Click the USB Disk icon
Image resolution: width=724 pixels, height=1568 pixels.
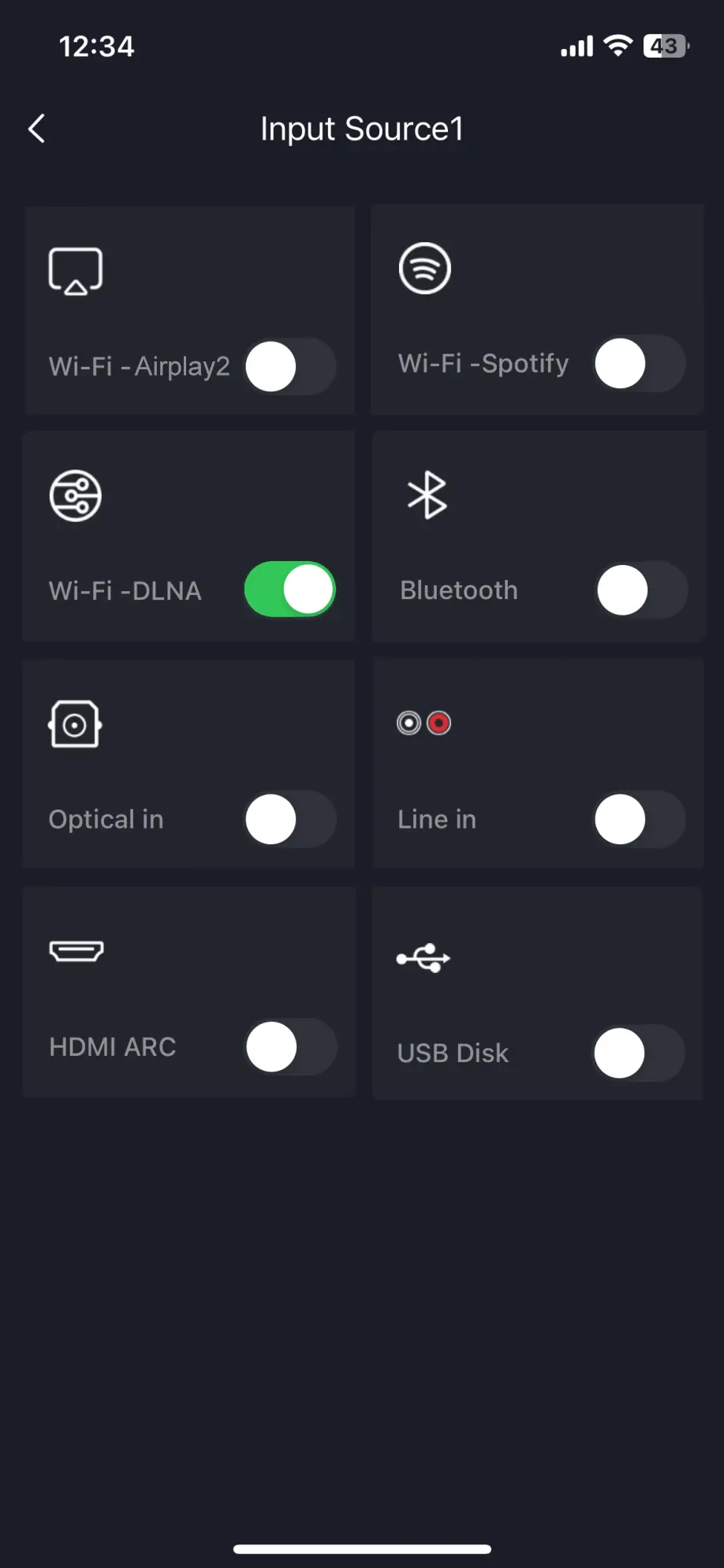[x=424, y=959]
